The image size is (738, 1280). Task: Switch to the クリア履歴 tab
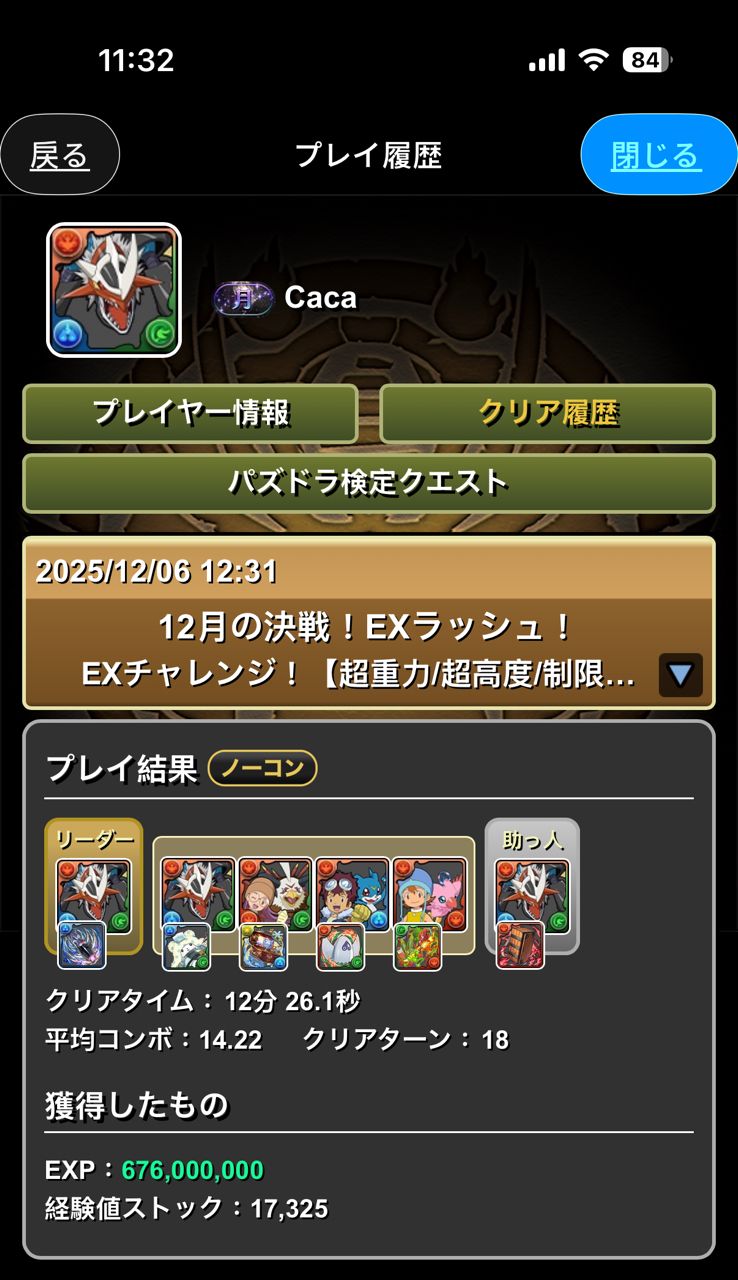click(x=547, y=413)
